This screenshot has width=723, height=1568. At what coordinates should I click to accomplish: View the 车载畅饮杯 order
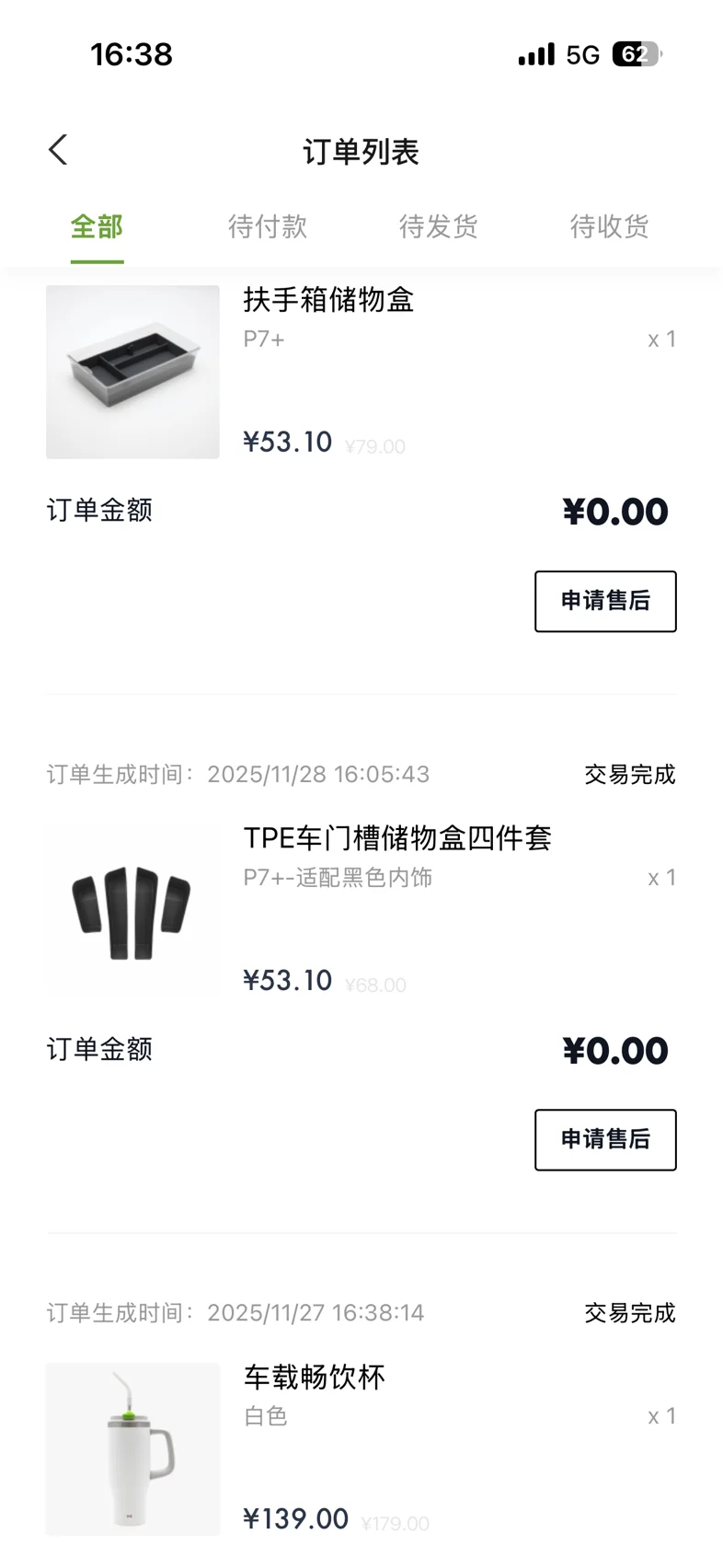[314, 1378]
